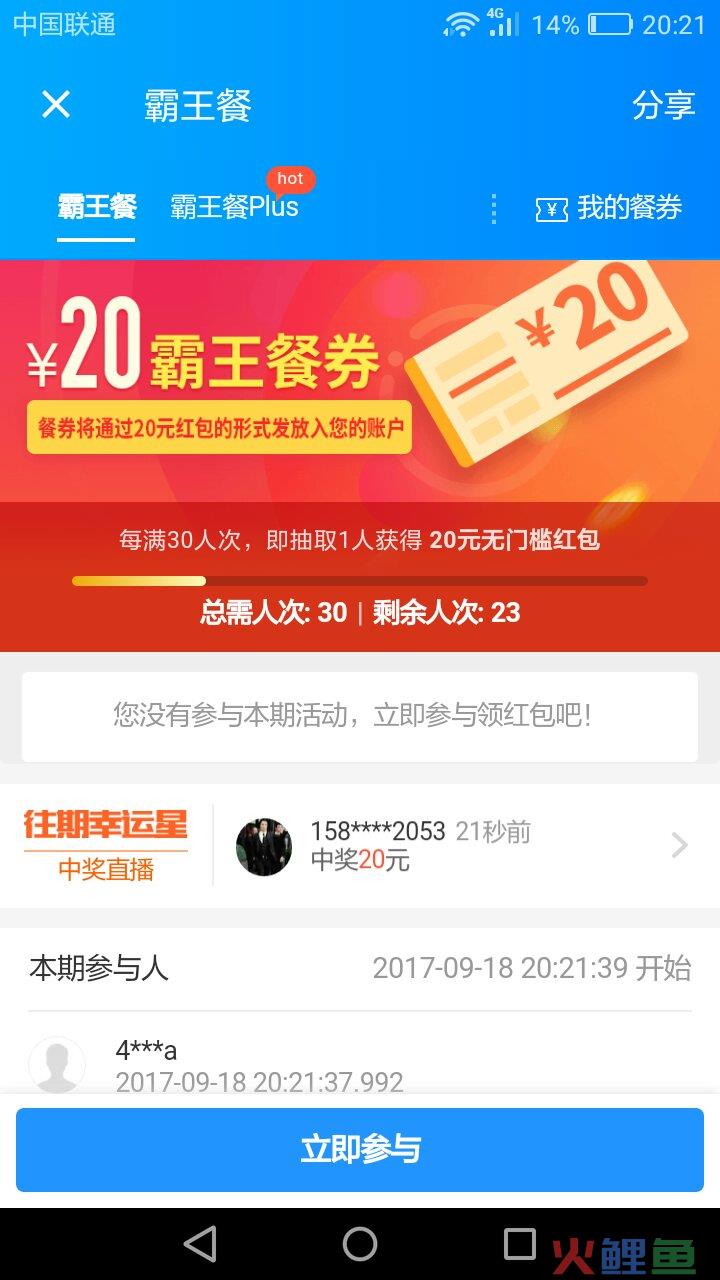Go to the home screen

click(x=360, y=1244)
